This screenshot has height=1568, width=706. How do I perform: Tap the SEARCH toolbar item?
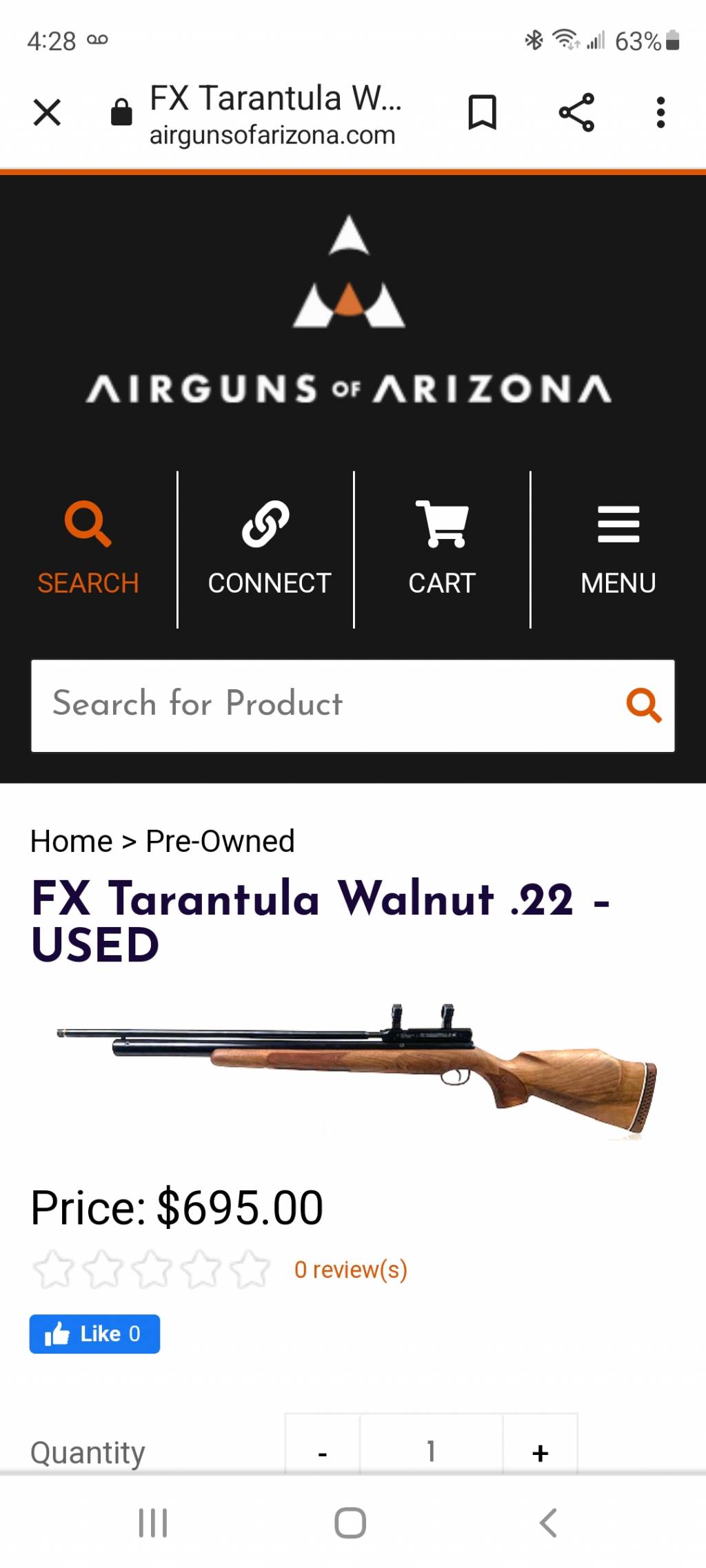click(x=88, y=549)
